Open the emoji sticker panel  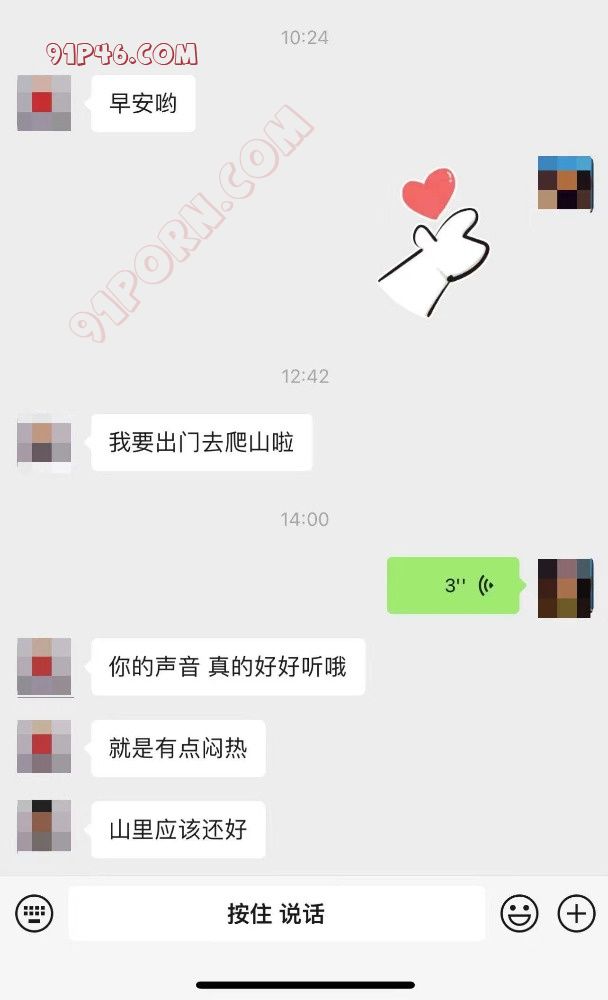519,913
